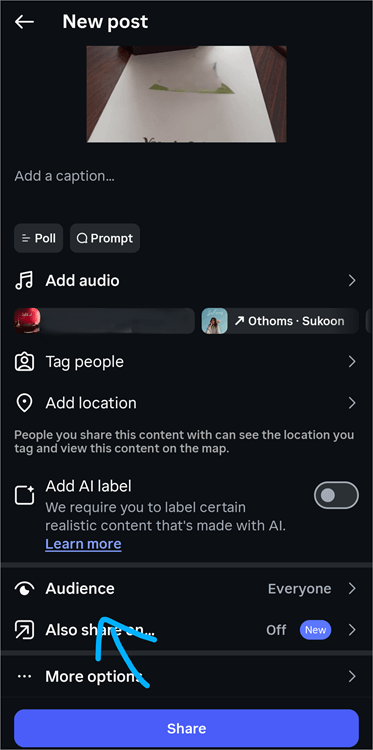Add a Poll to the post

coord(39,238)
